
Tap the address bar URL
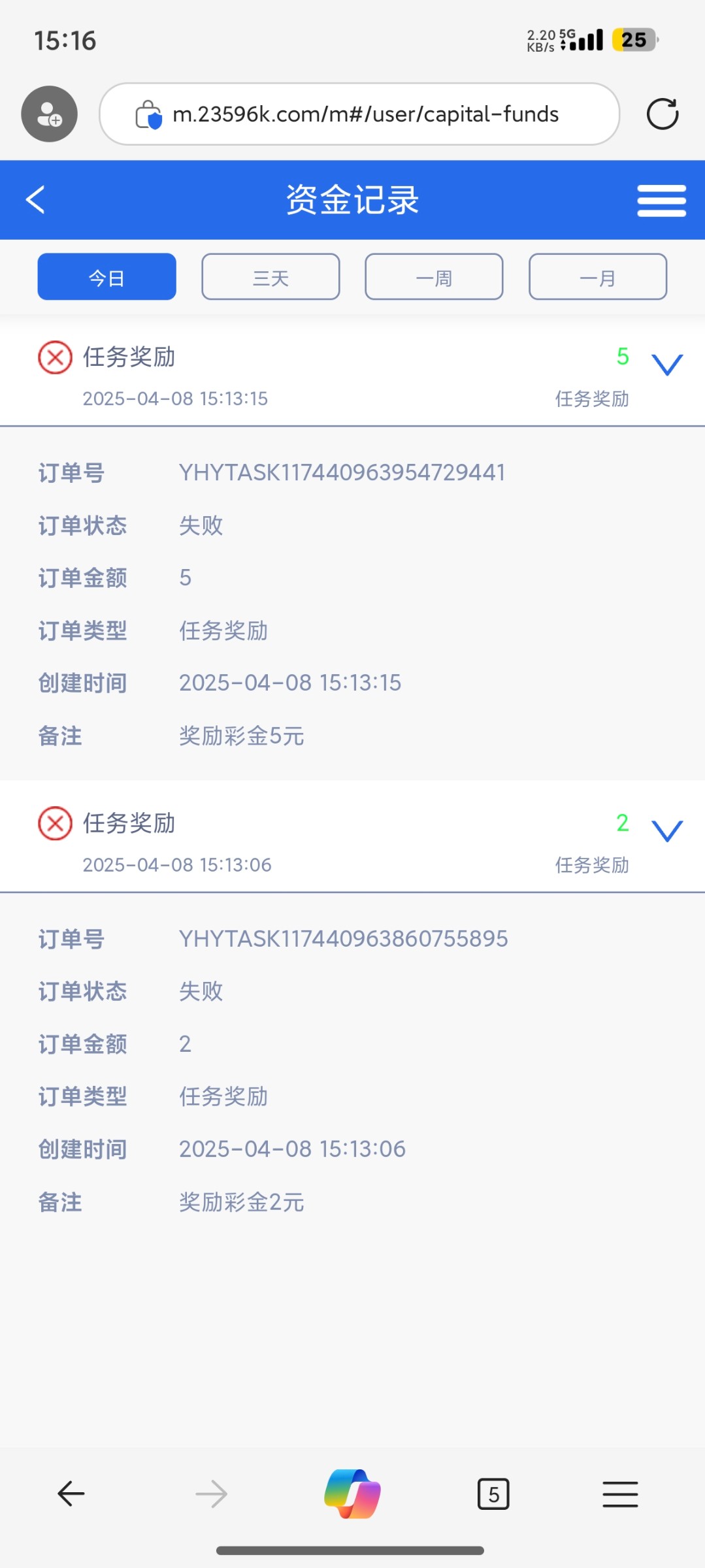click(365, 114)
